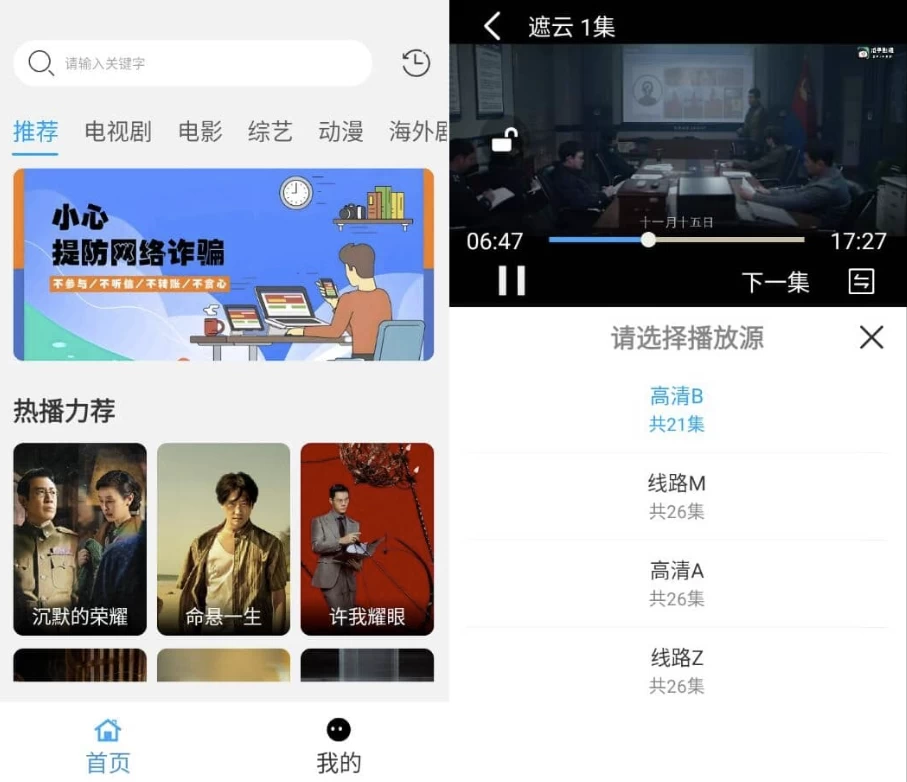Viewport: 907px width, 782px height.
Task: Open the source switch icon beside 下一集
Action: click(860, 282)
